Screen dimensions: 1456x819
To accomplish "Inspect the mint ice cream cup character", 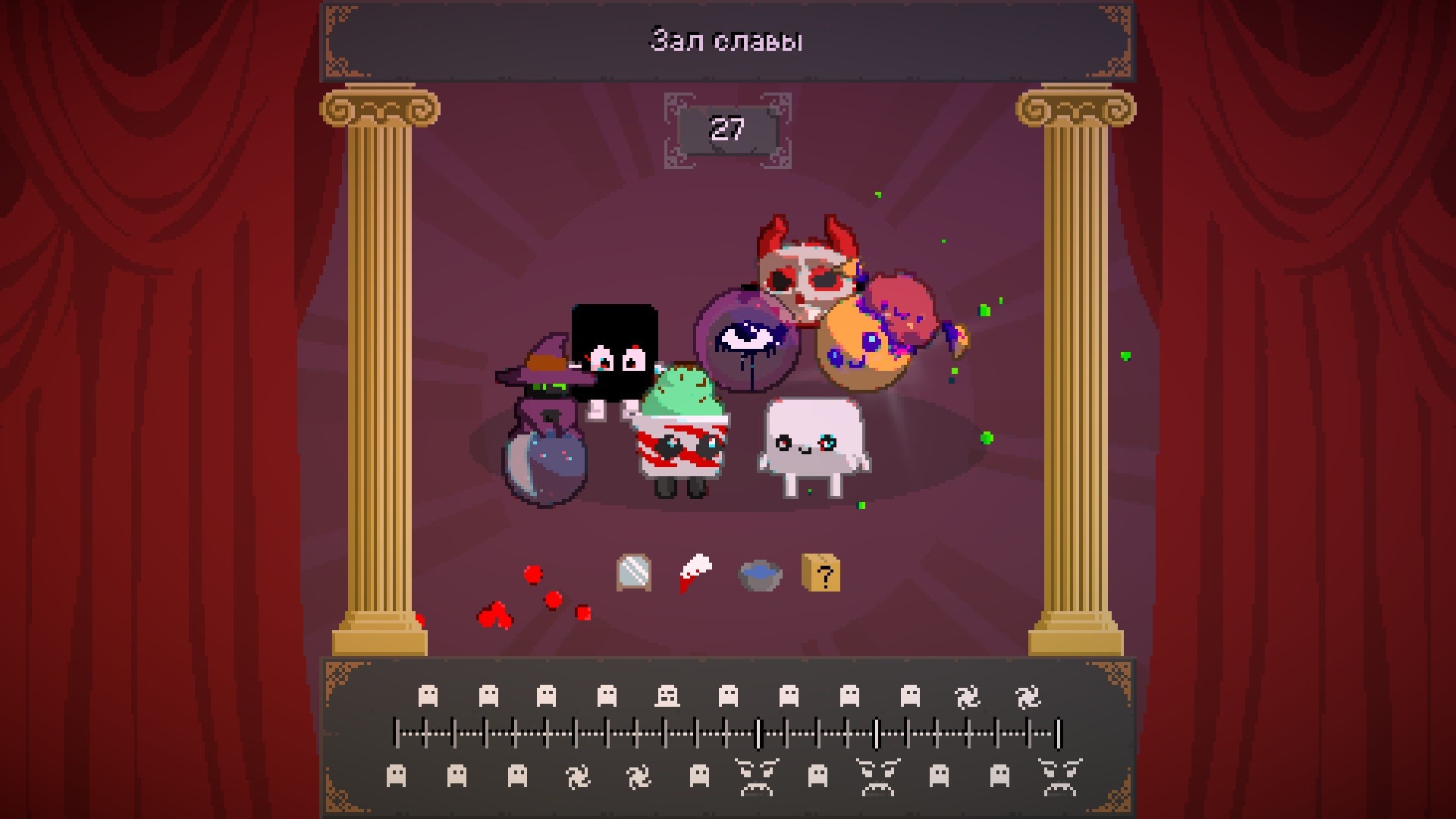I will 682,432.
